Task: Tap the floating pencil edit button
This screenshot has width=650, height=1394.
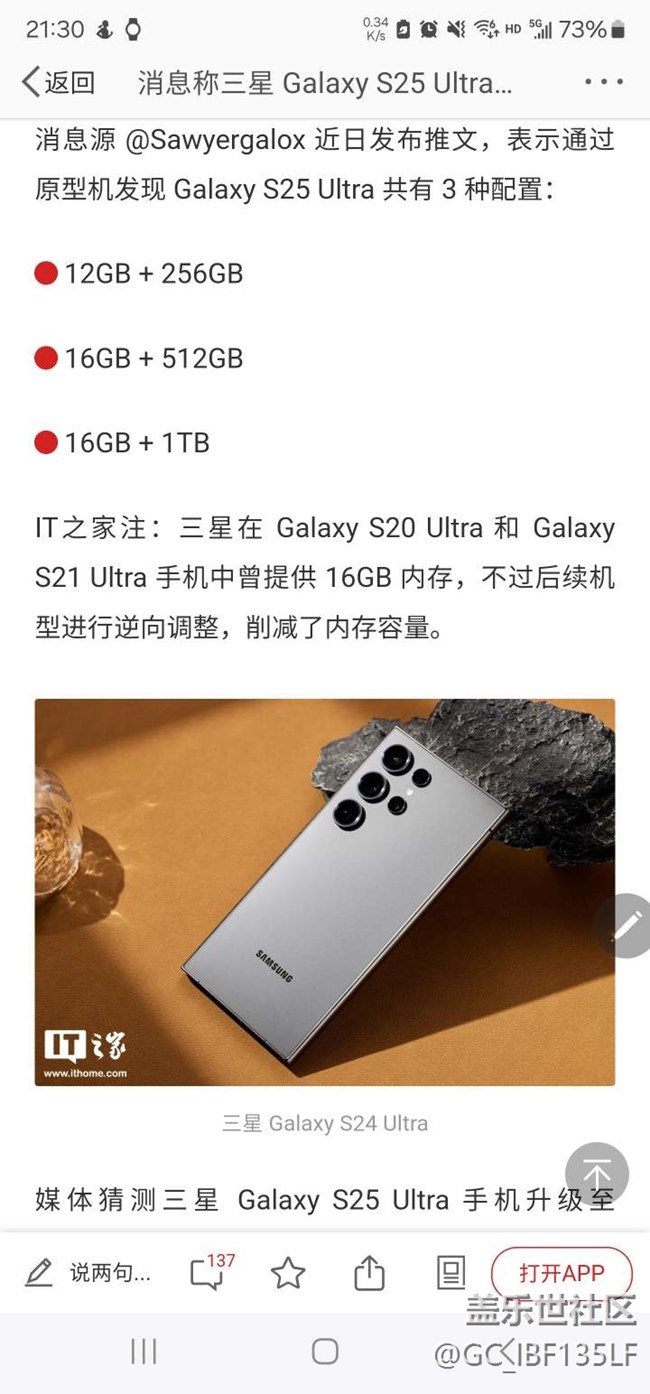Action: (x=627, y=925)
